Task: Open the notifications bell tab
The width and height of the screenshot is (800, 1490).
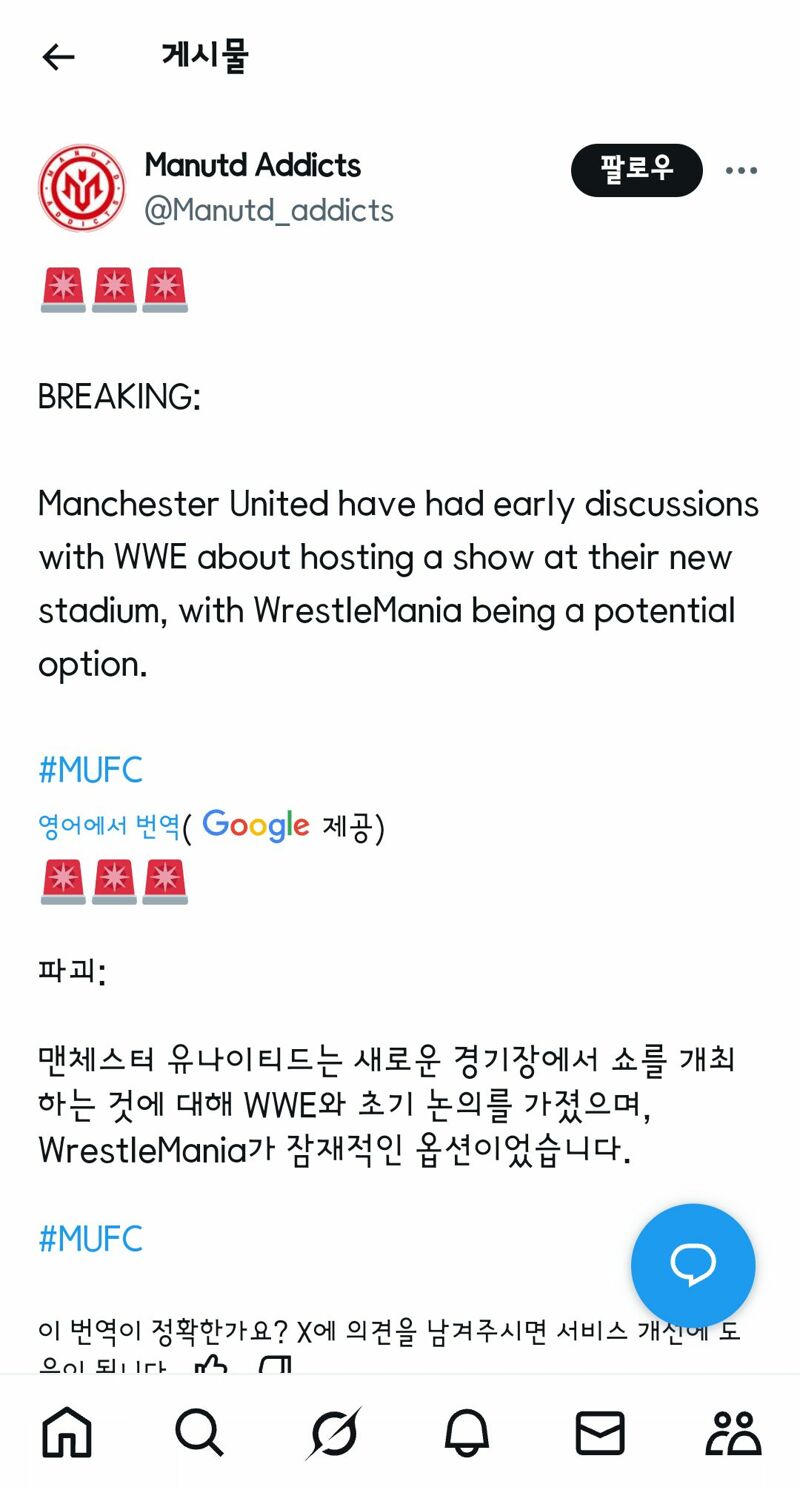Action: point(466,1433)
